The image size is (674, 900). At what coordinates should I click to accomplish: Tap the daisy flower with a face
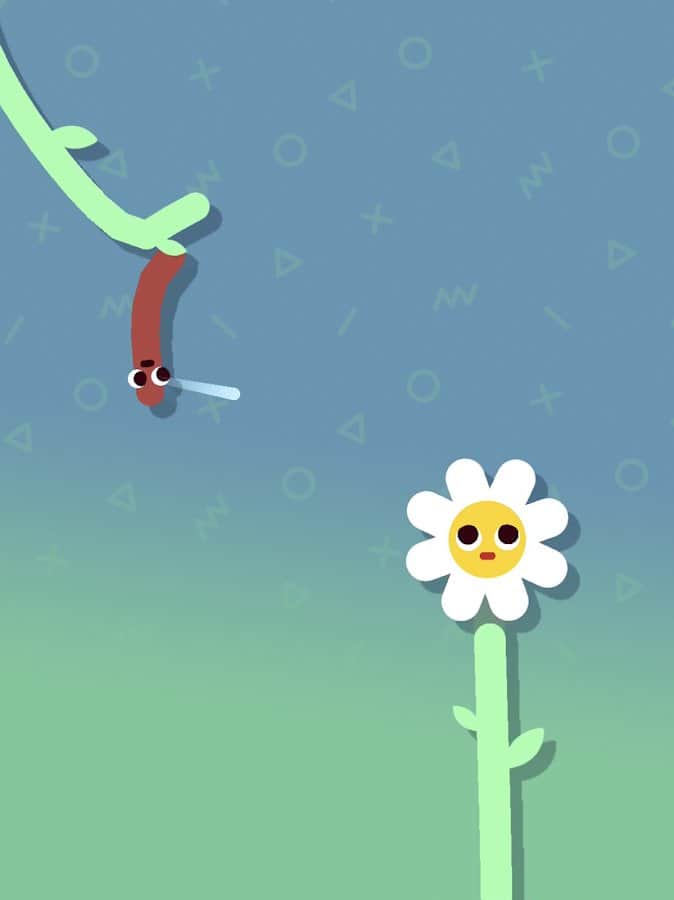487,540
